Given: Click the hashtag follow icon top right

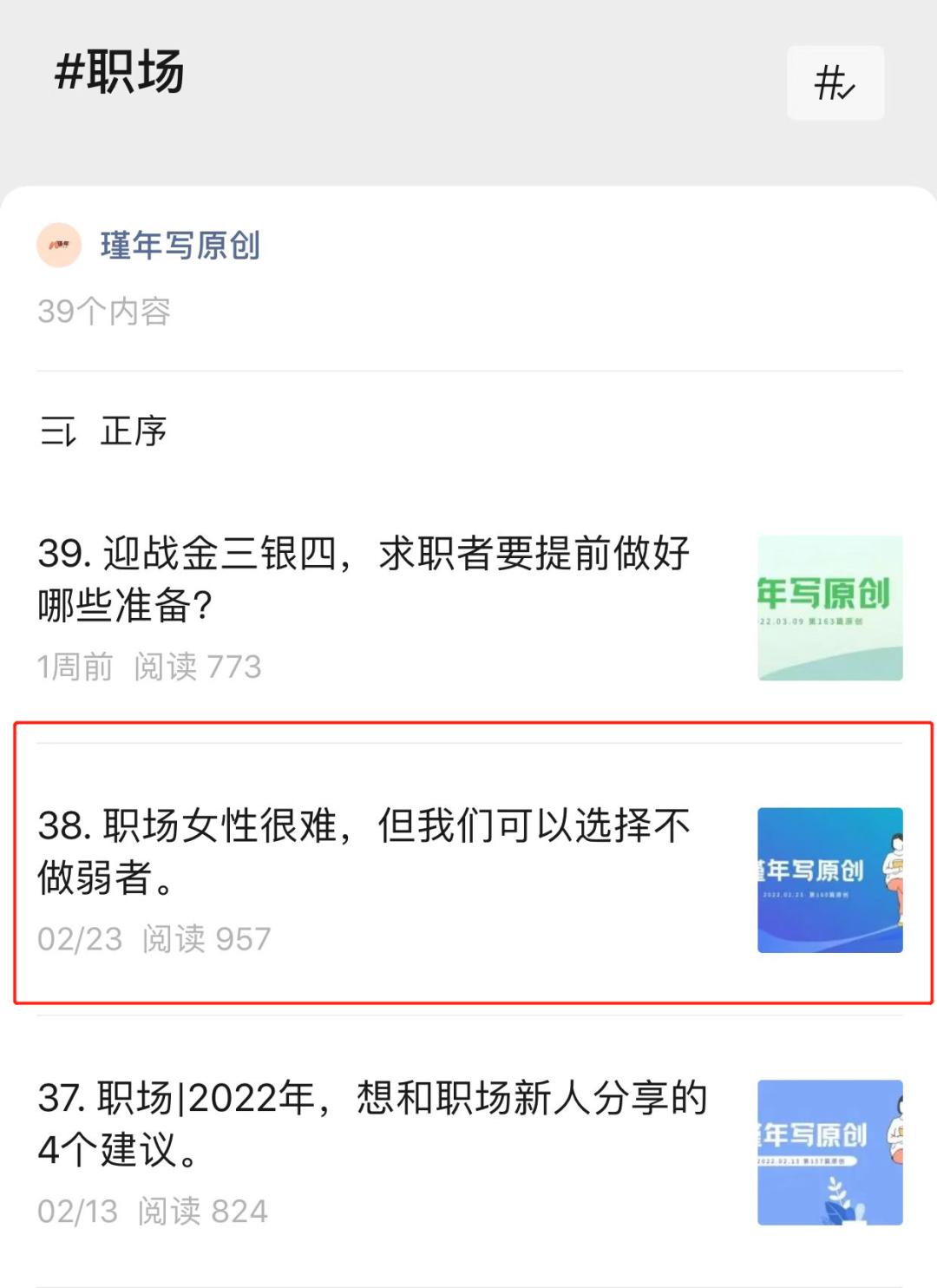Looking at the screenshot, I should point(834,83).
